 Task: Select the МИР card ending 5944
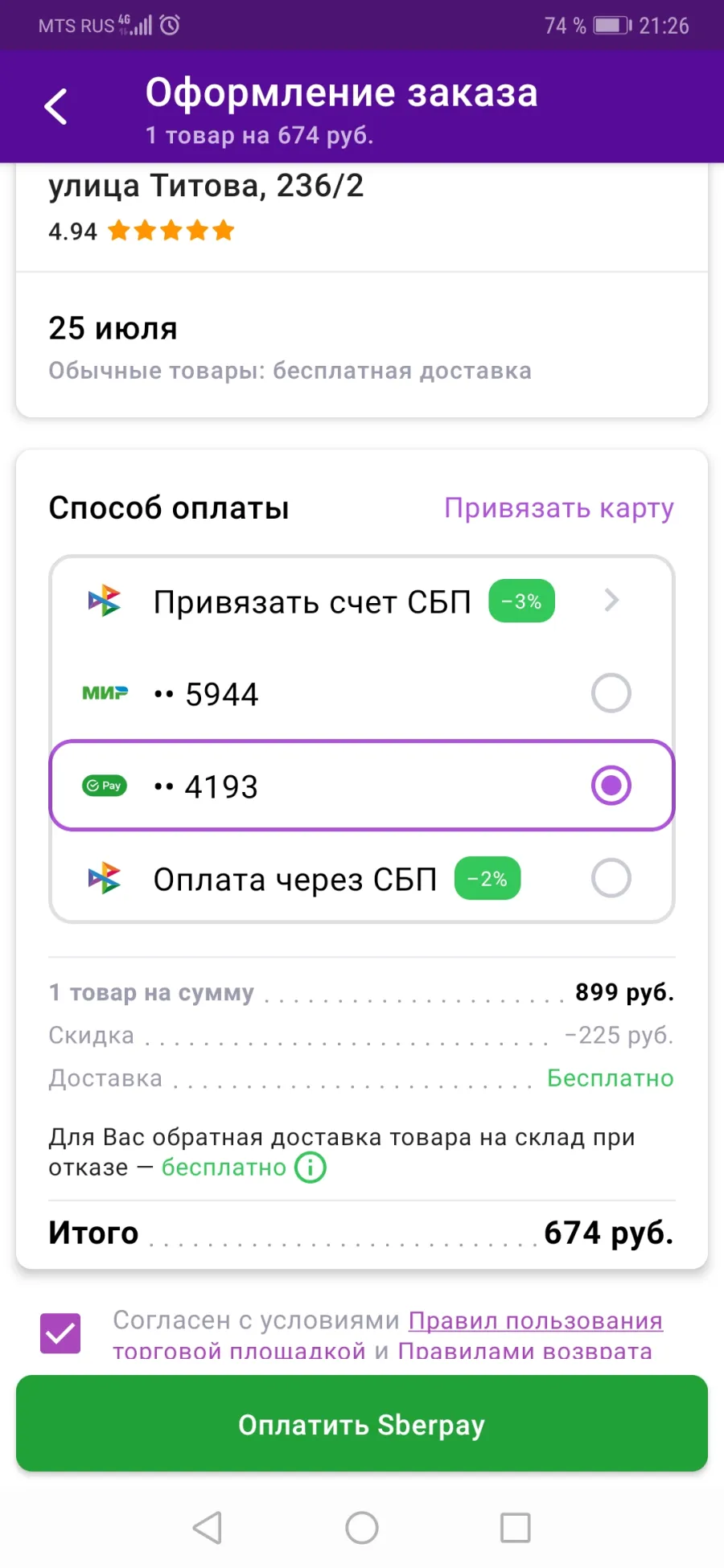pos(362,693)
